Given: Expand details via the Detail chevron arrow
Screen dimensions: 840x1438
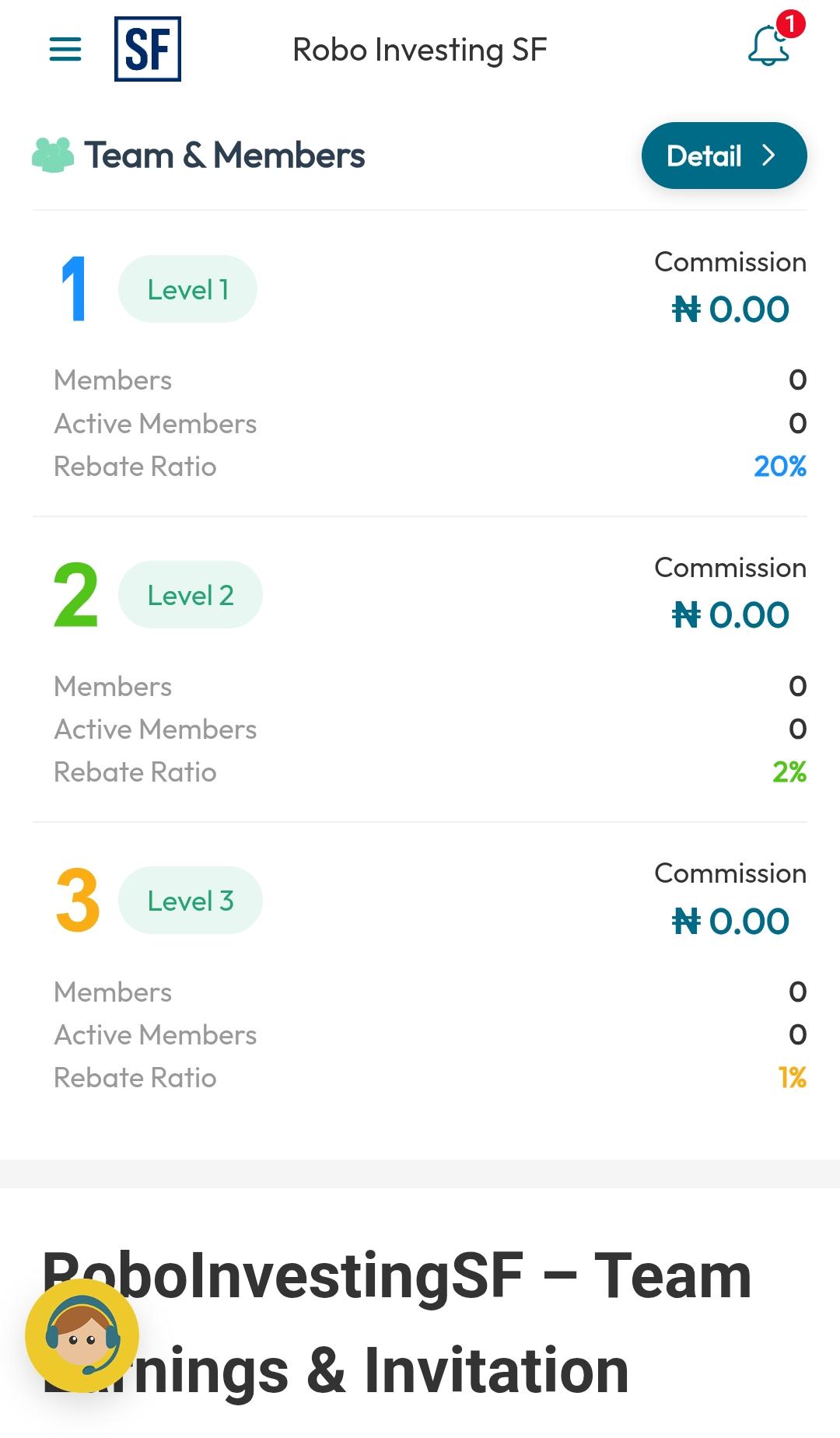Looking at the screenshot, I should [769, 156].
